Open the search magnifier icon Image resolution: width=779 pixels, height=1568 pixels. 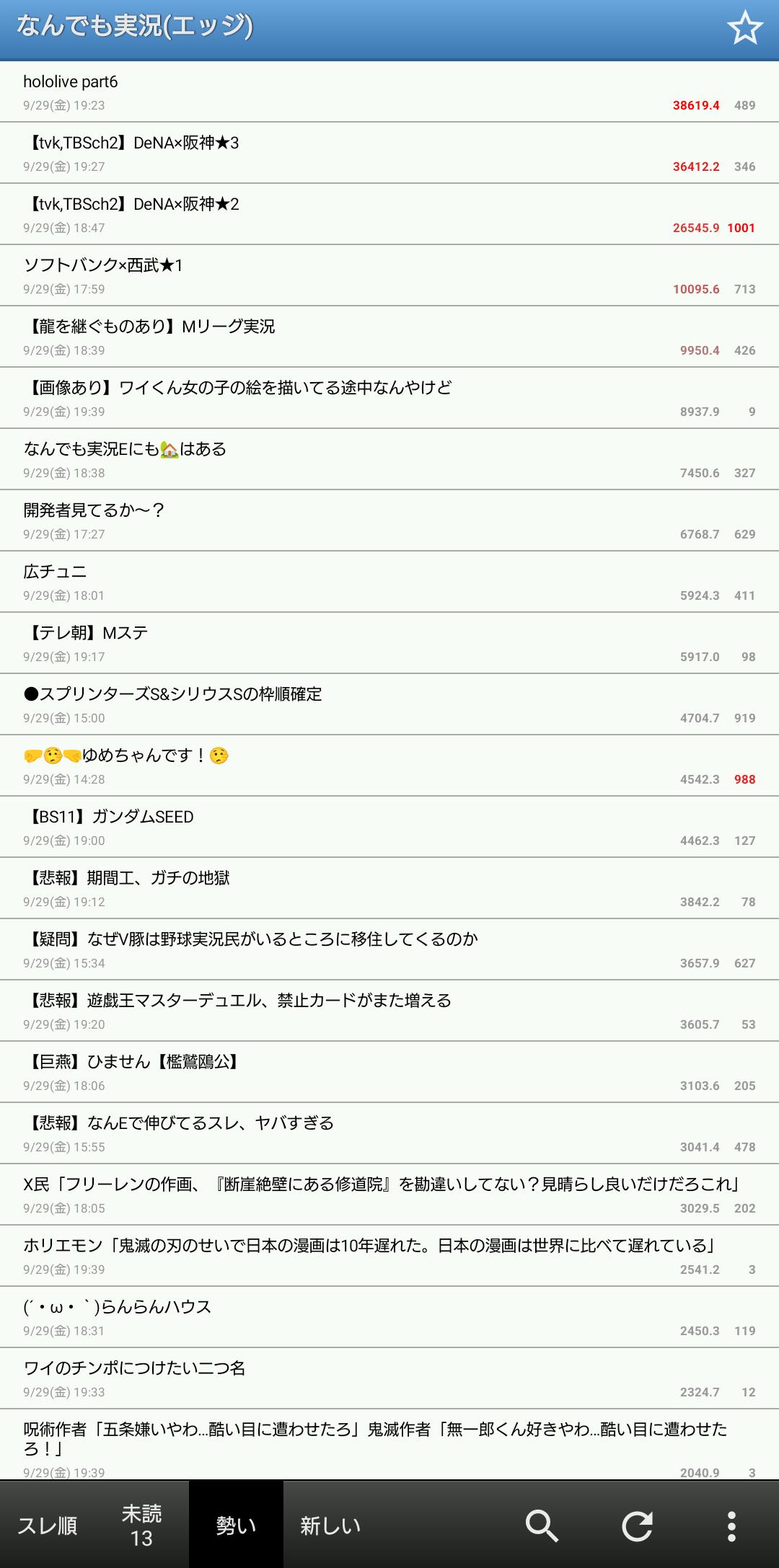(x=542, y=1525)
